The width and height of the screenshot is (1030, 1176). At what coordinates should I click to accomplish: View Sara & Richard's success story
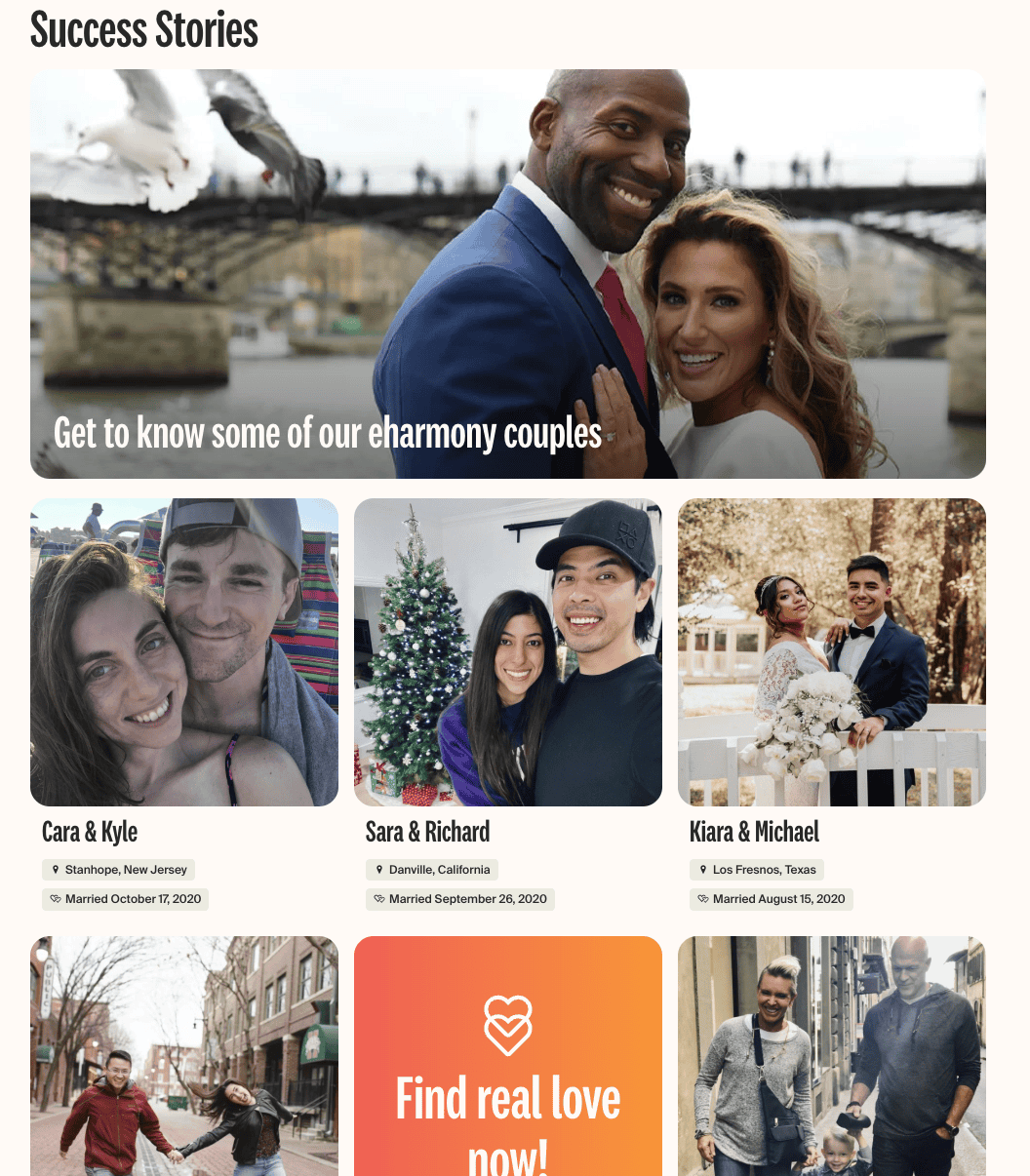click(x=507, y=652)
